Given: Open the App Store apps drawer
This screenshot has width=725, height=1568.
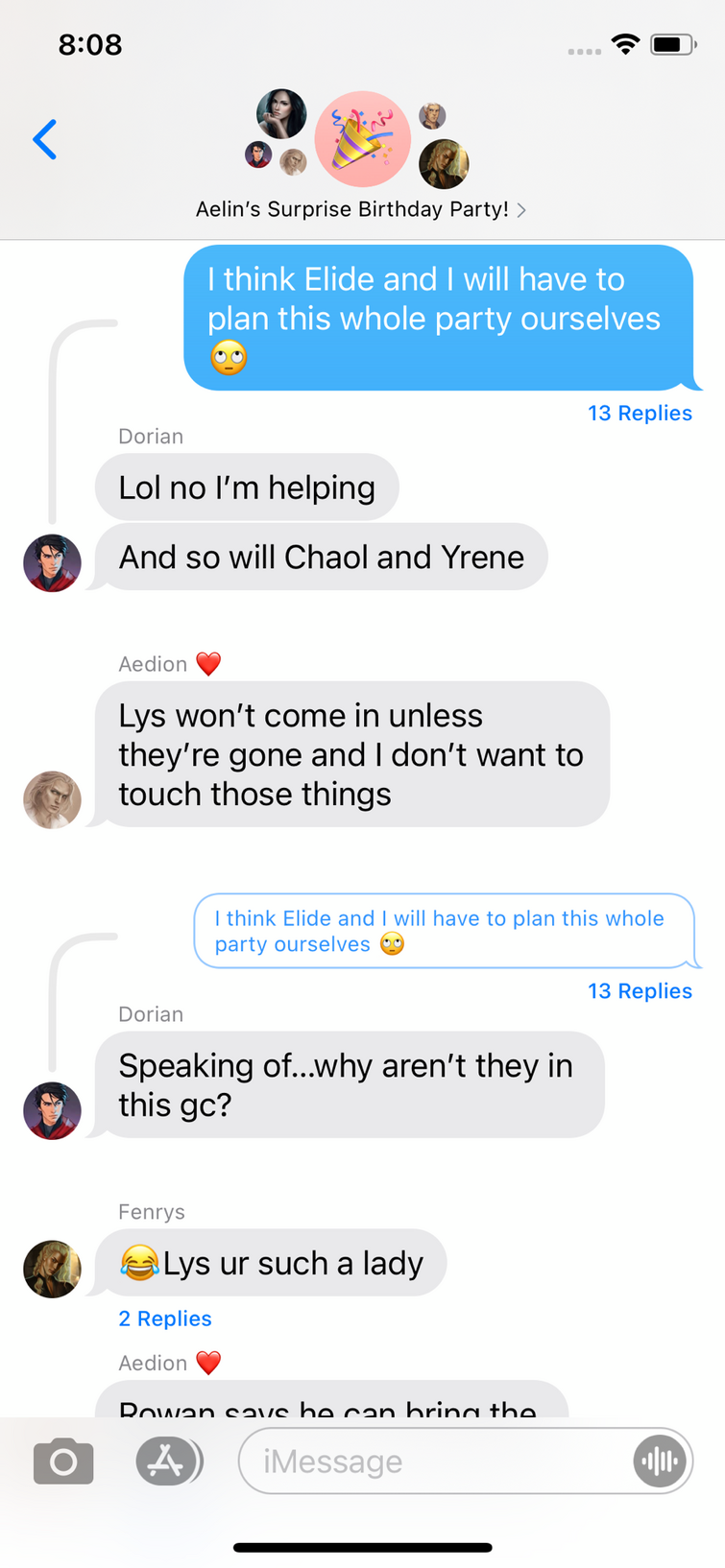Looking at the screenshot, I should click(x=167, y=1461).
